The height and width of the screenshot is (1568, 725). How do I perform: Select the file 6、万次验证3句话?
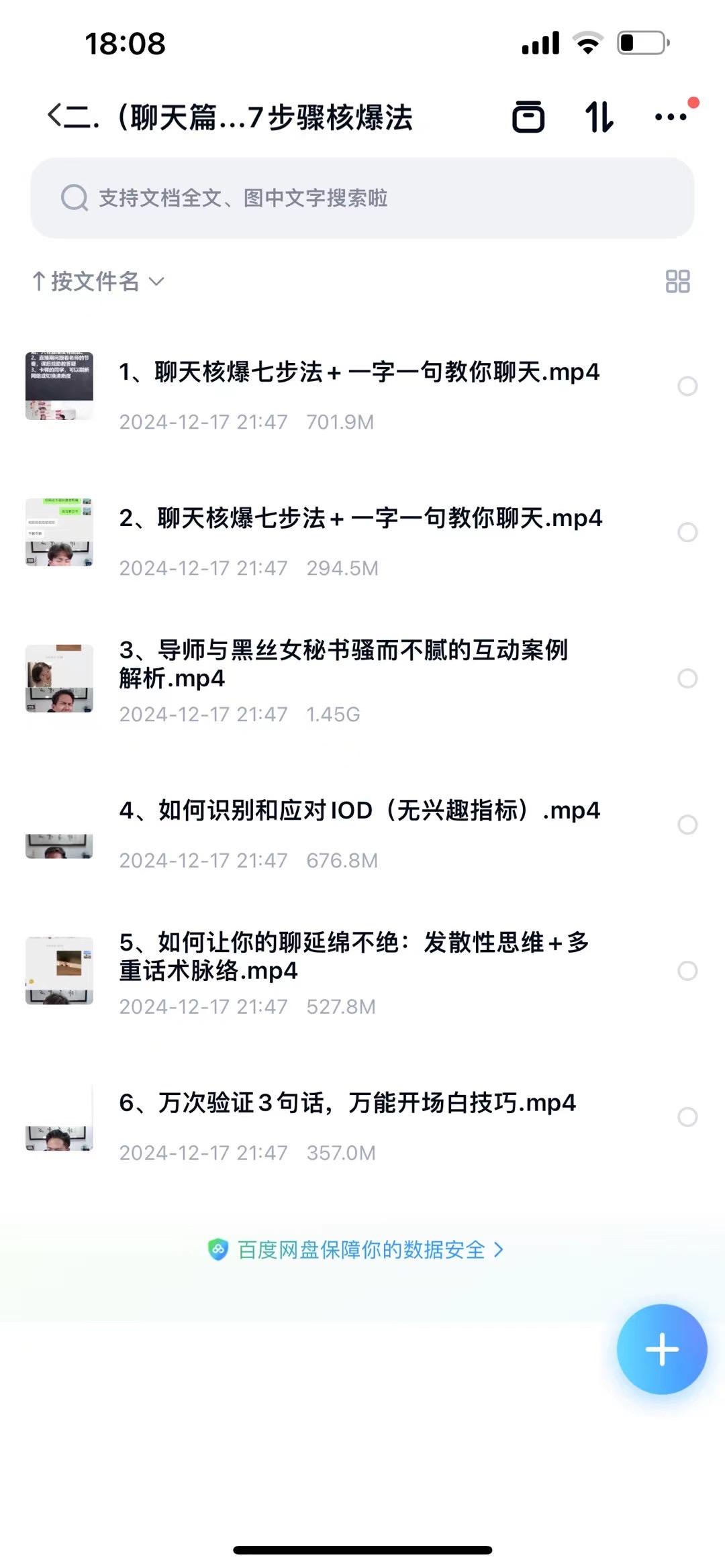[687, 1117]
